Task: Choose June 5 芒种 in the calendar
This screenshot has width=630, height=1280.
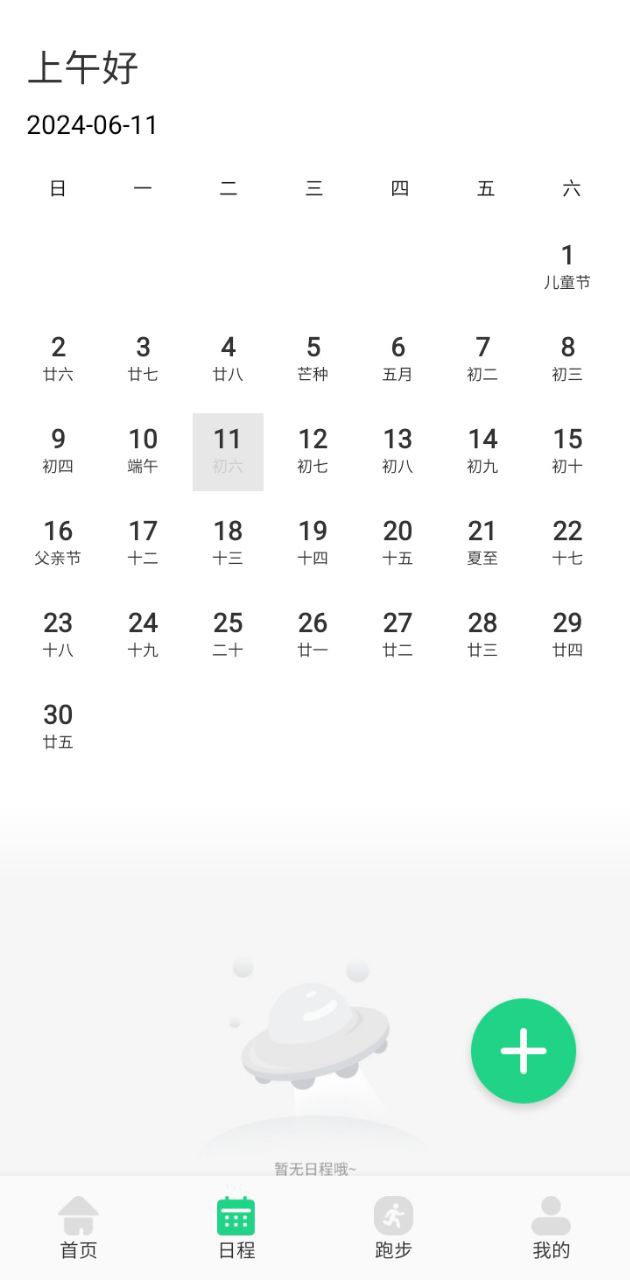Action: click(x=313, y=358)
